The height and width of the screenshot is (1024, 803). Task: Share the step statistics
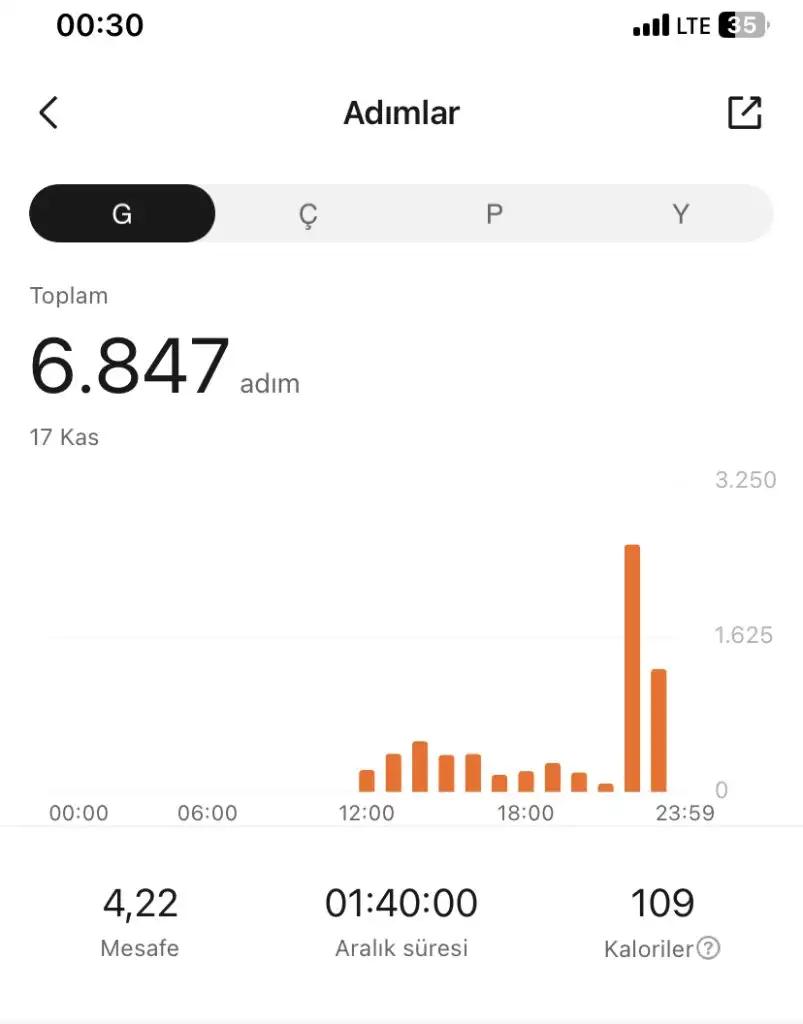point(744,113)
